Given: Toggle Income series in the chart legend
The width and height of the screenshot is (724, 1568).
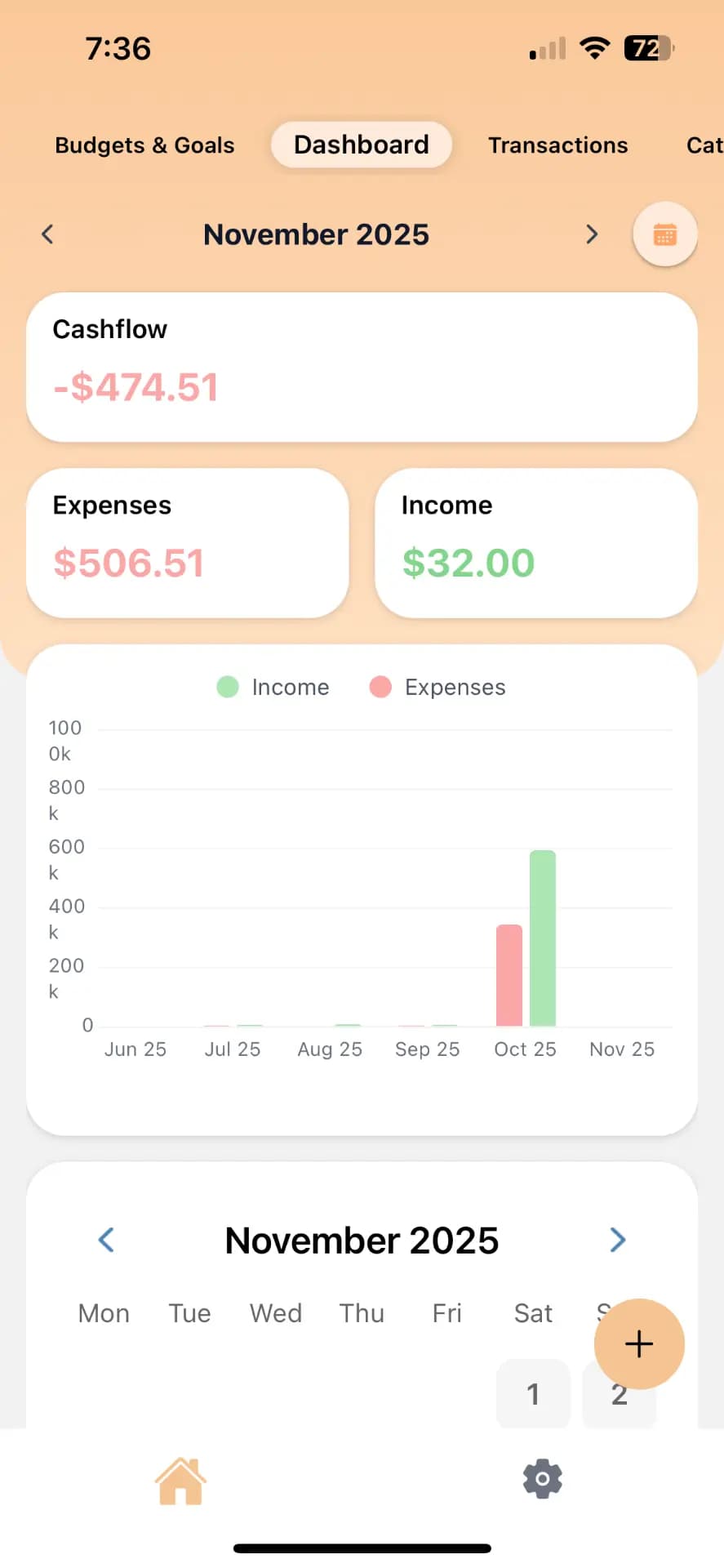Looking at the screenshot, I should point(273,687).
